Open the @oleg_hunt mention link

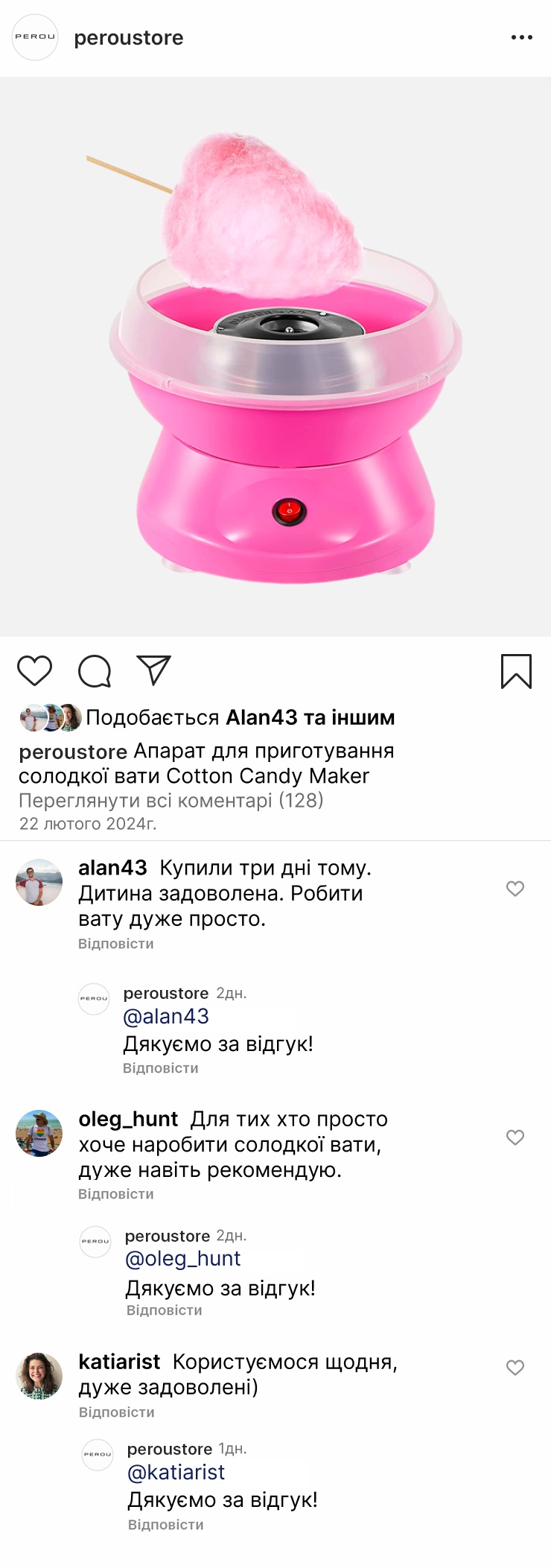pyautogui.click(x=183, y=1259)
